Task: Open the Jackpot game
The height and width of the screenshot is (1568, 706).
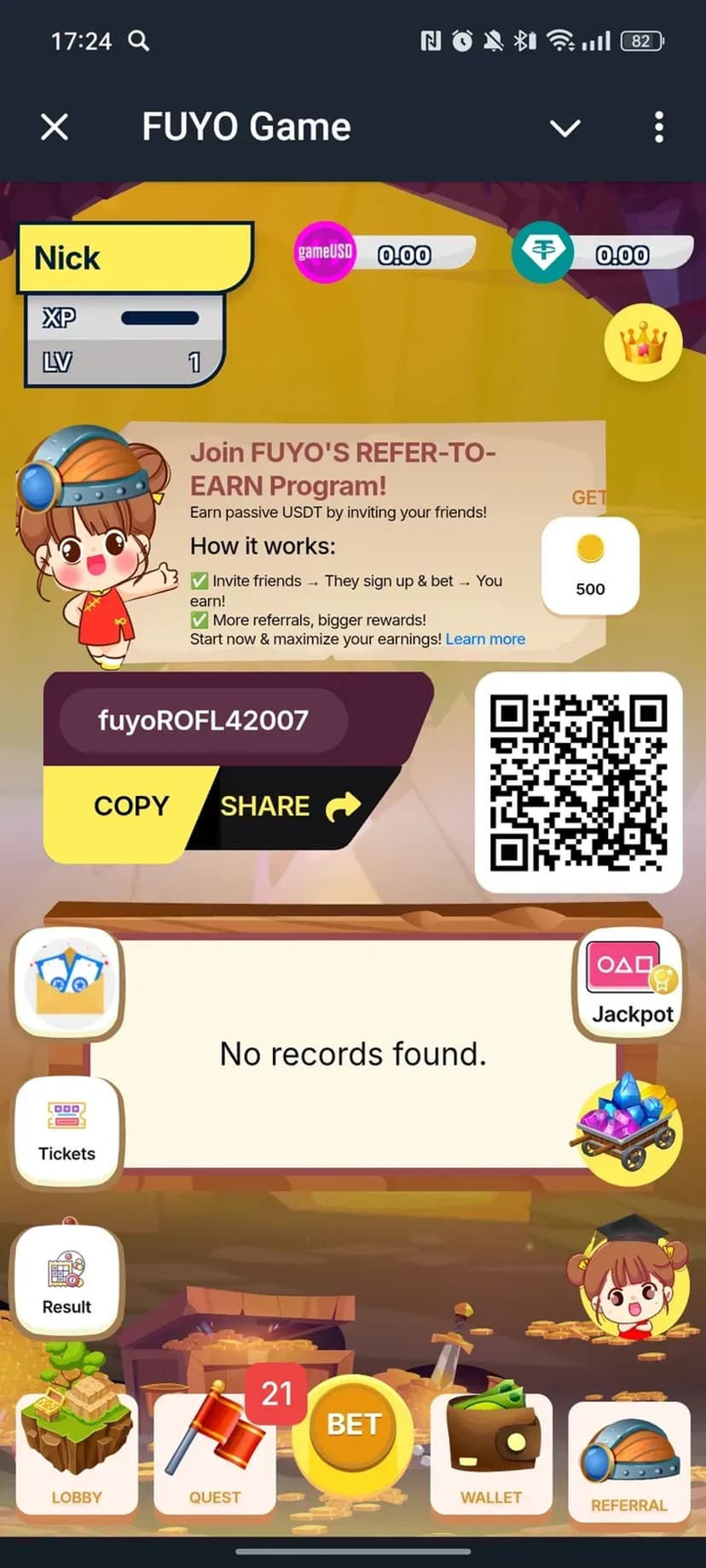Action: click(x=632, y=983)
